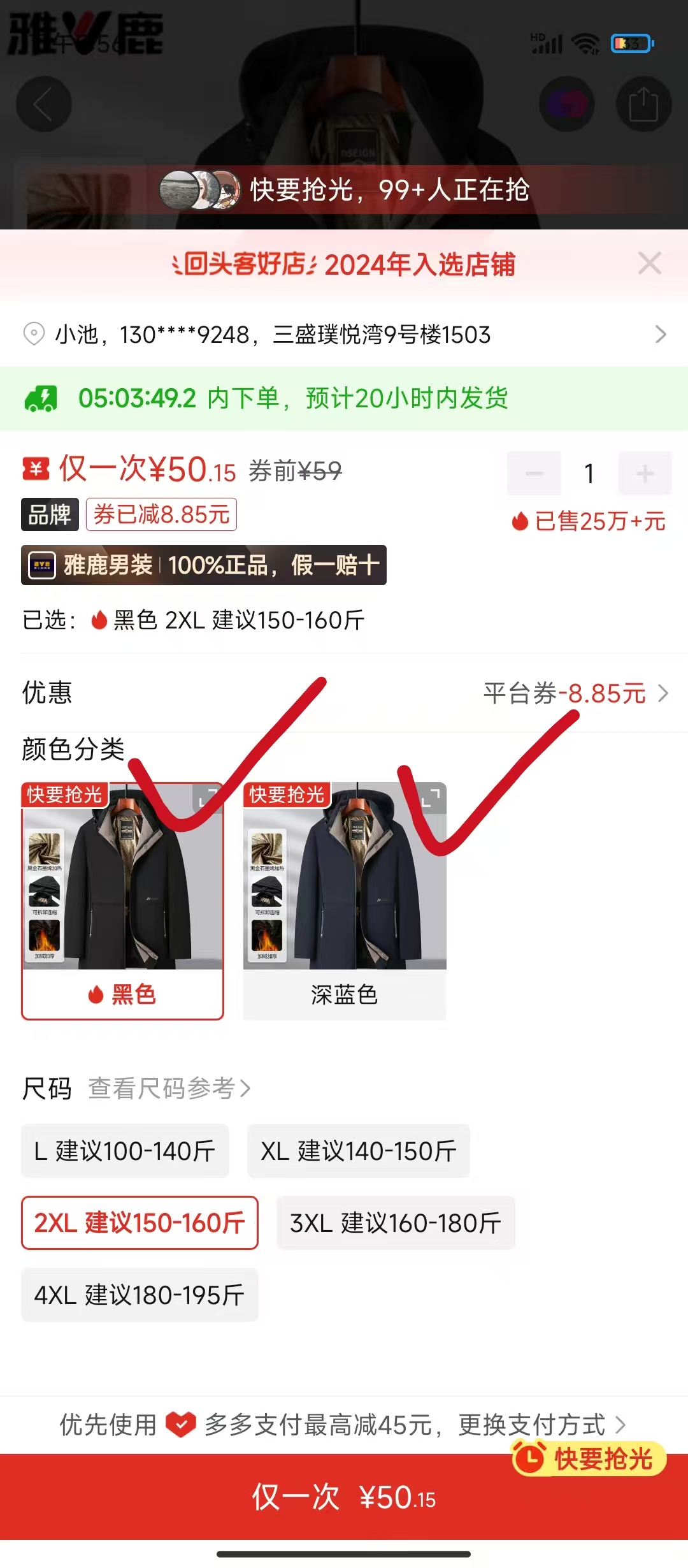Viewport: 688px width, 1568px height.
Task: Dismiss the 回头客好店 banner
Action: (649, 263)
